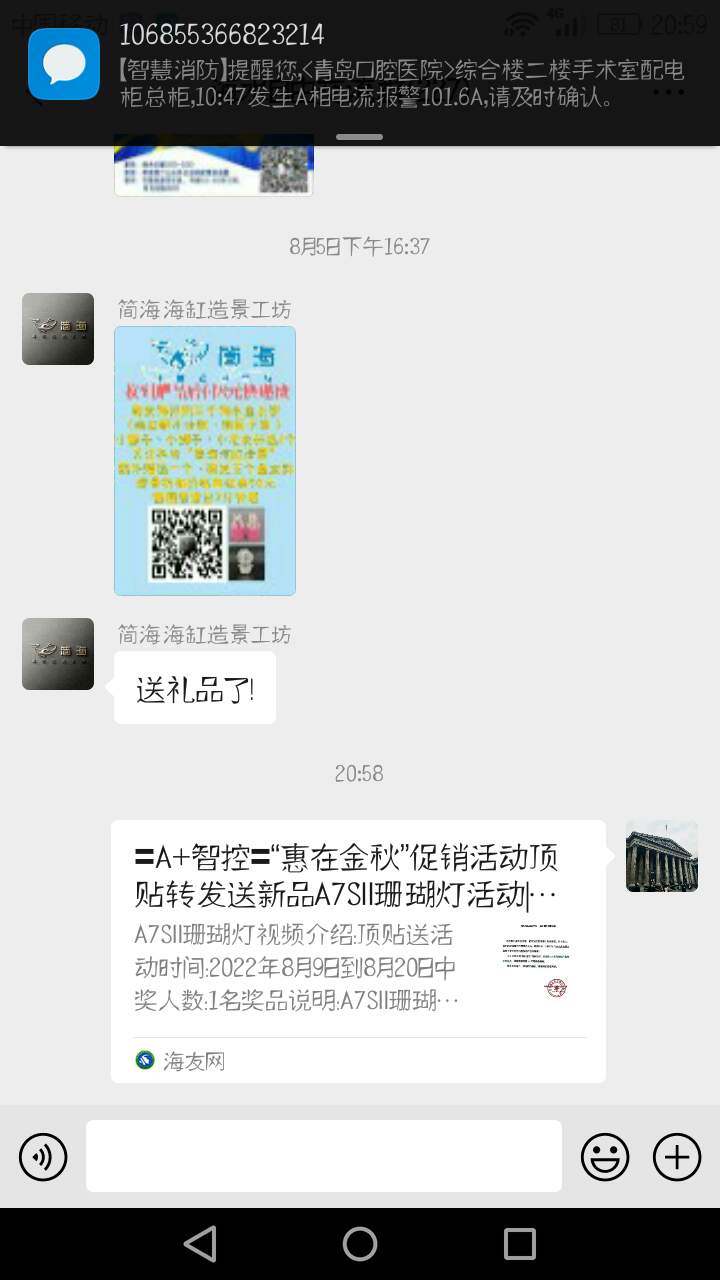
Task: Switch to voice message input
Action: [43, 1157]
